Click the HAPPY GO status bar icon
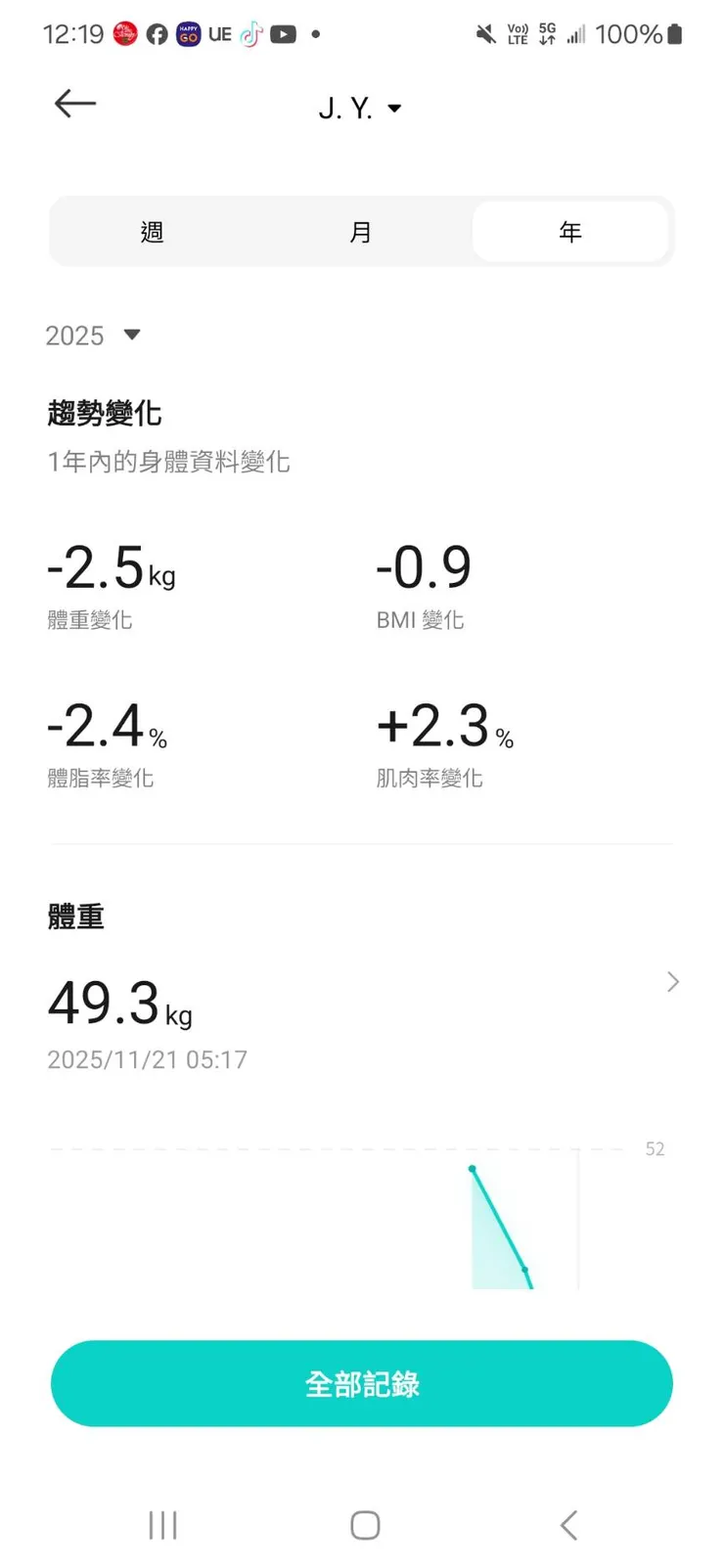The width and height of the screenshot is (724, 1568). 188,34
